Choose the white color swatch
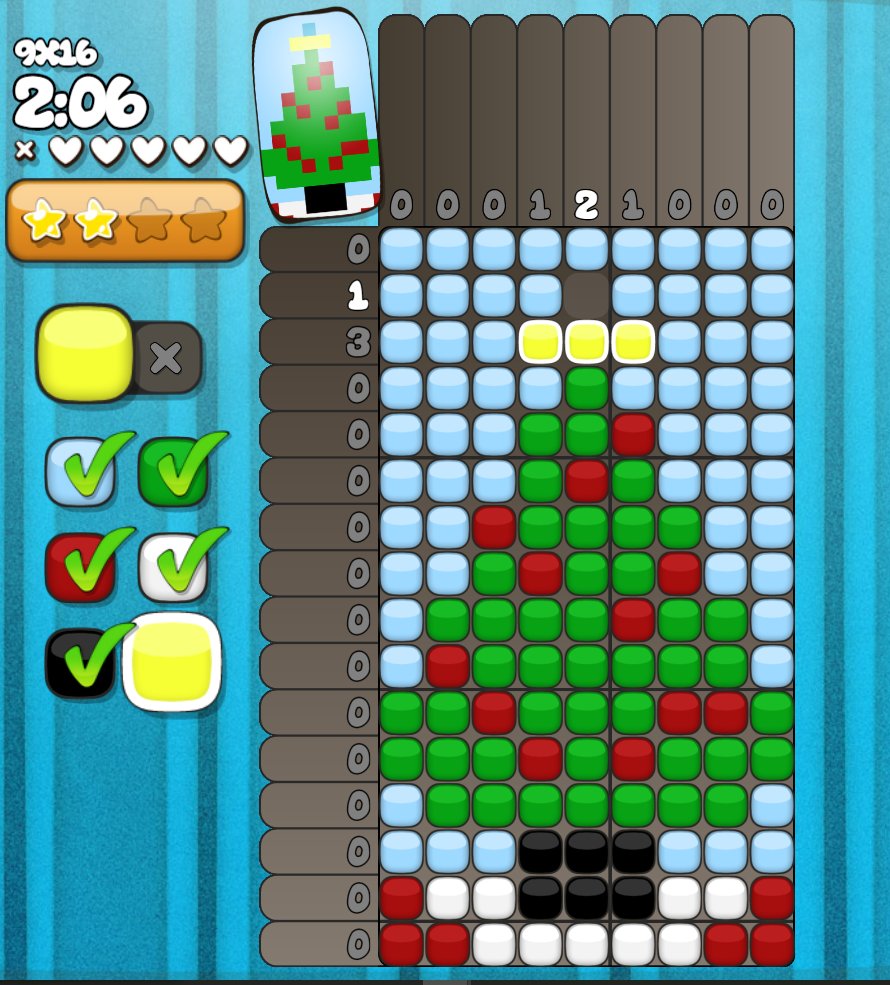The width and height of the screenshot is (890, 985). coord(172,567)
